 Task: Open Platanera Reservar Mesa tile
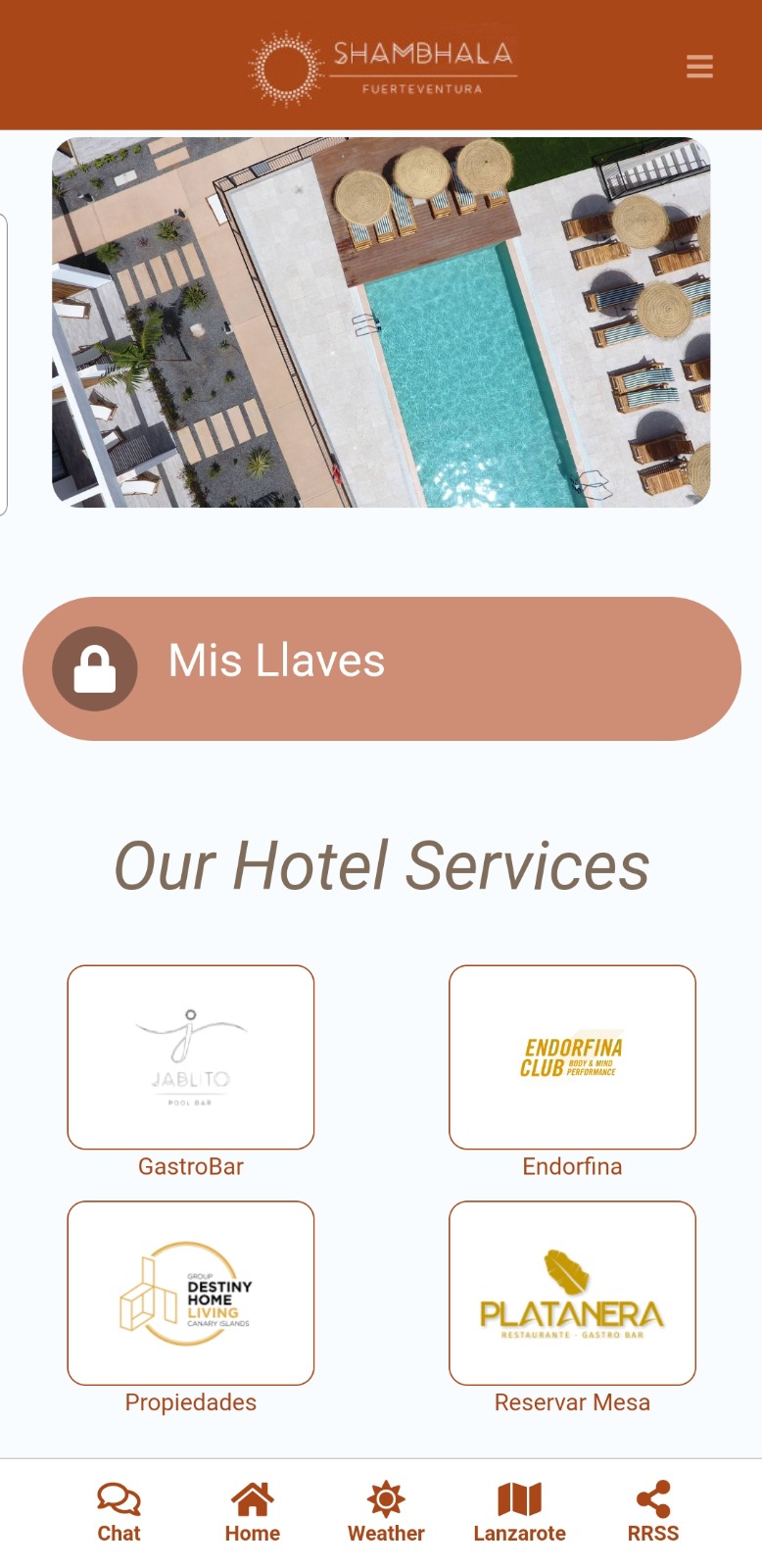(x=572, y=1293)
